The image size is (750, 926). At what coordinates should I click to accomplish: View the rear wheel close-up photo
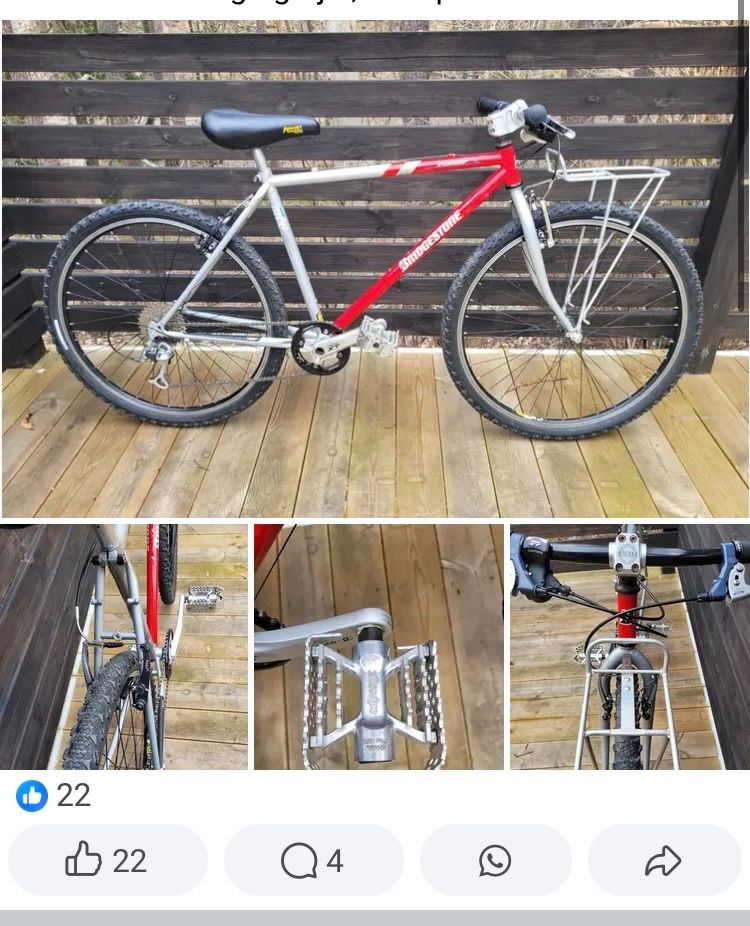coord(124,647)
